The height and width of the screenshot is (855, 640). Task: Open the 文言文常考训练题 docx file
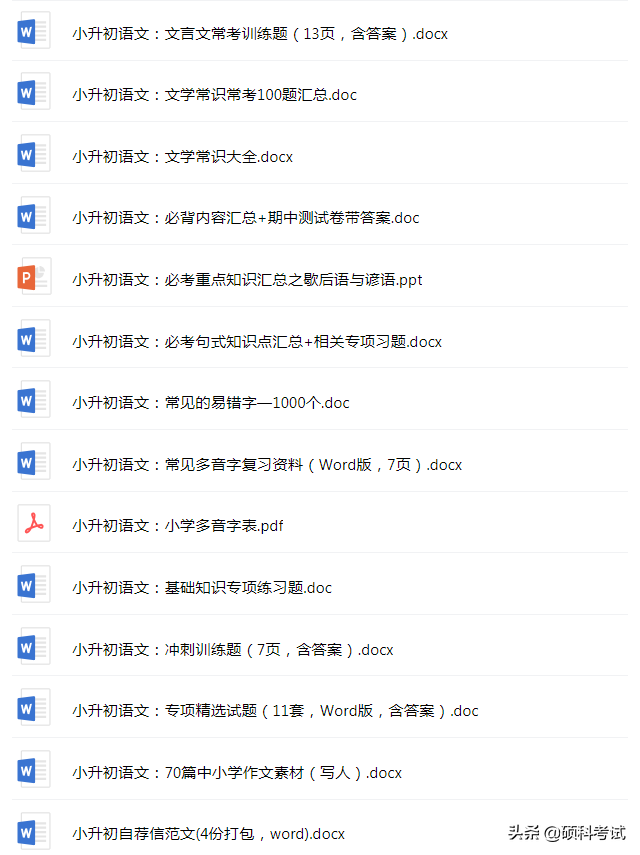[x=260, y=33]
